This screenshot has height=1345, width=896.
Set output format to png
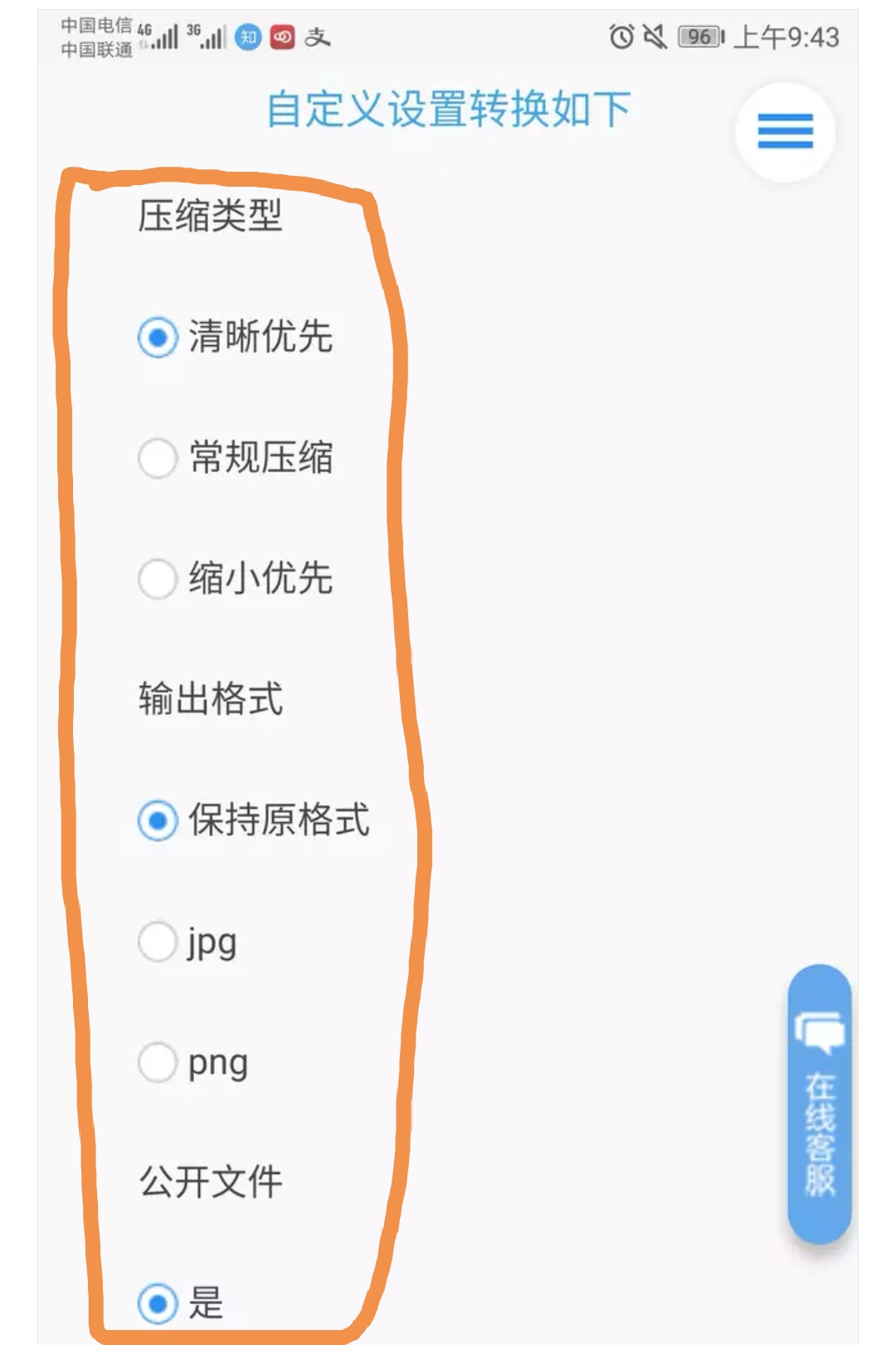pyautogui.click(x=158, y=1062)
